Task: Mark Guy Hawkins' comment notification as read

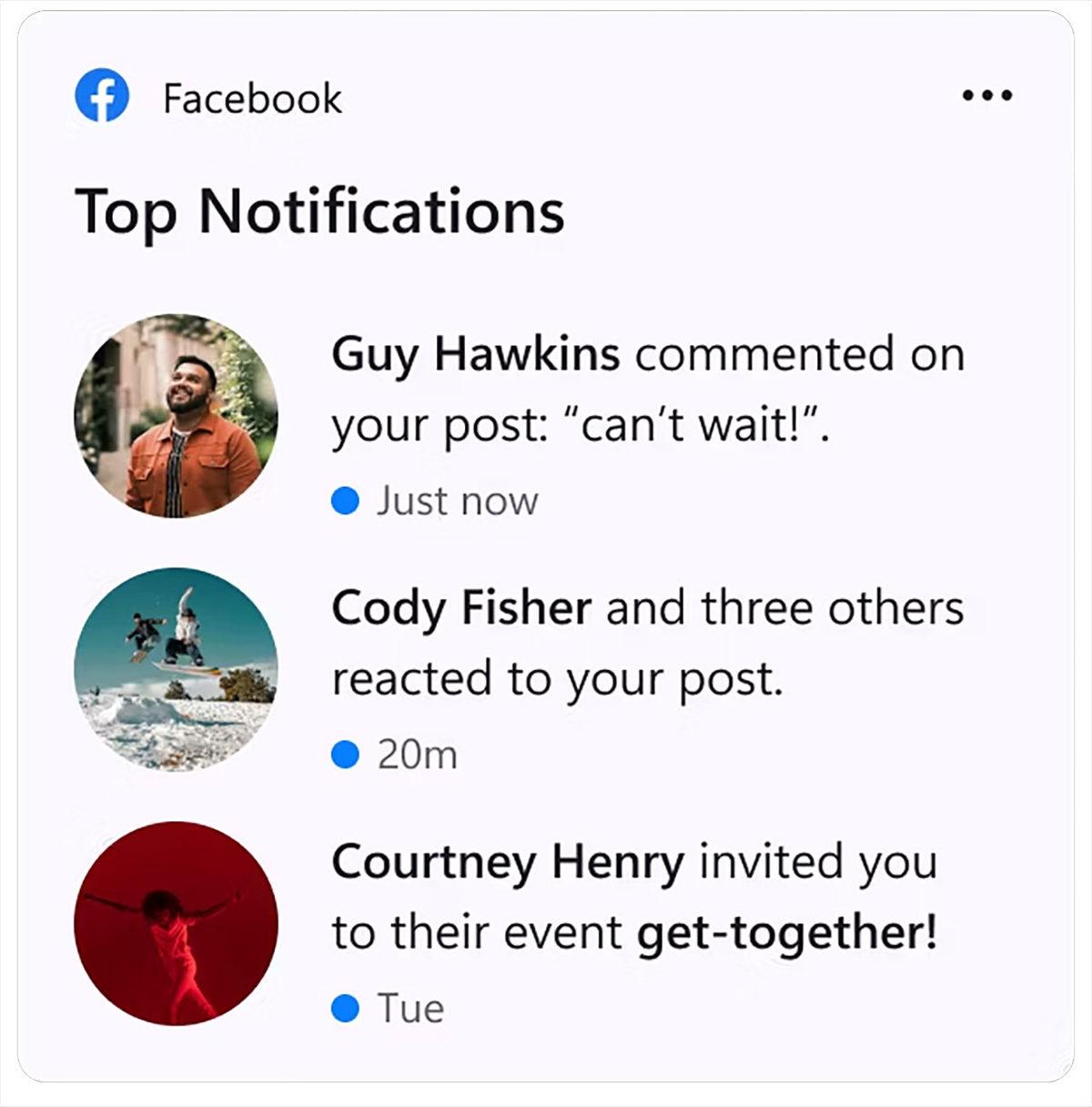Action: point(344,500)
